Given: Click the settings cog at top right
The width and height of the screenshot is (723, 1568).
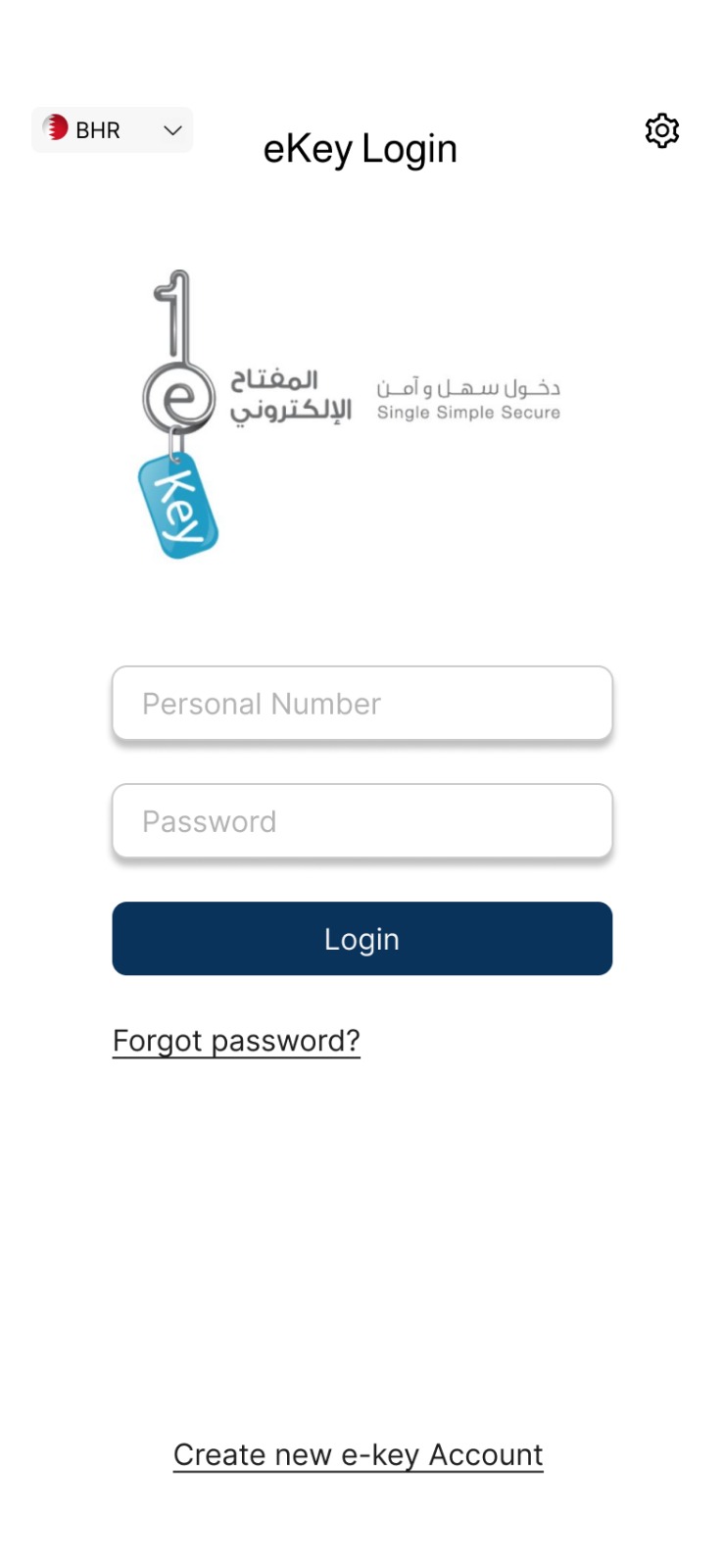Looking at the screenshot, I should pos(661,129).
